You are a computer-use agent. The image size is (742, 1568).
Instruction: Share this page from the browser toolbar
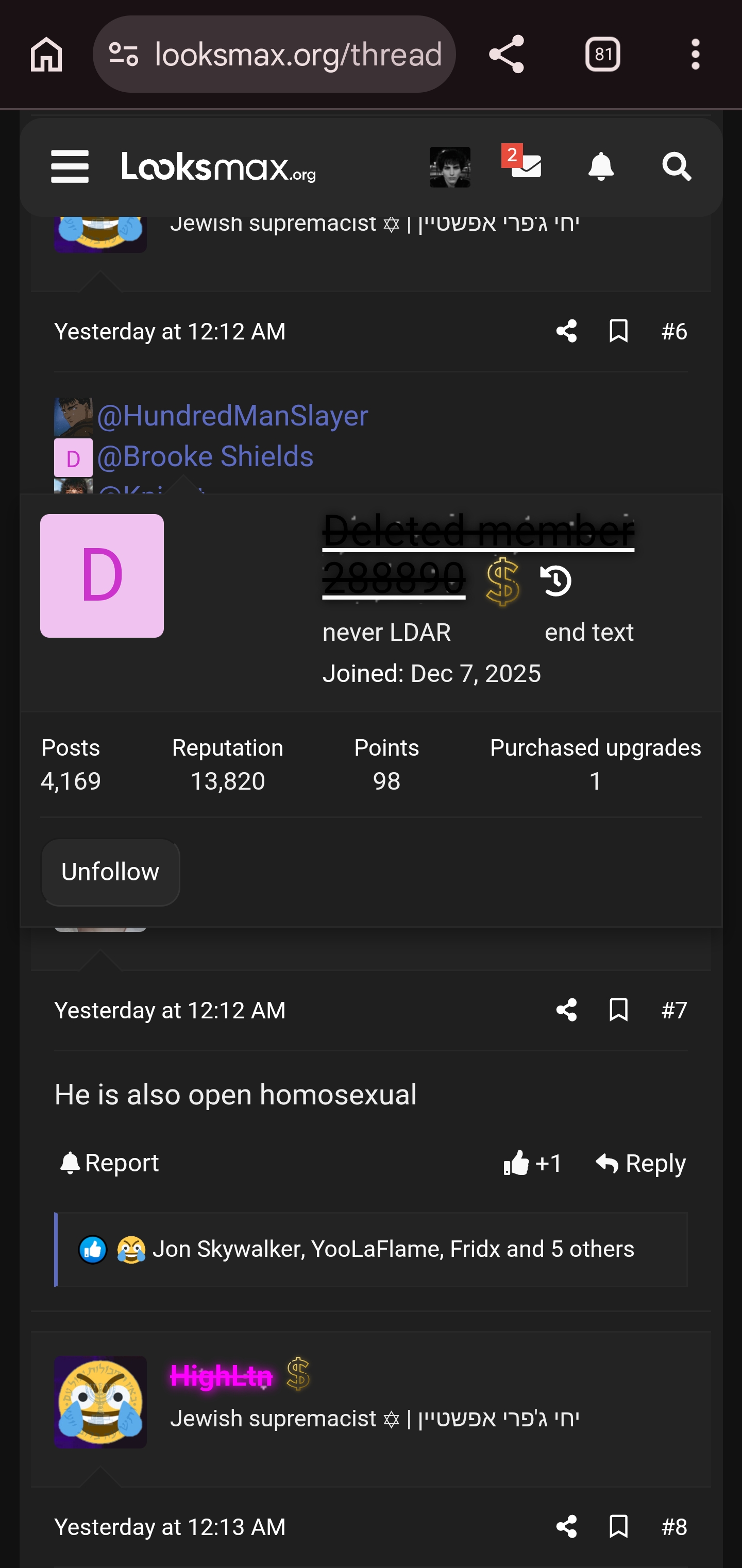click(x=507, y=54)
